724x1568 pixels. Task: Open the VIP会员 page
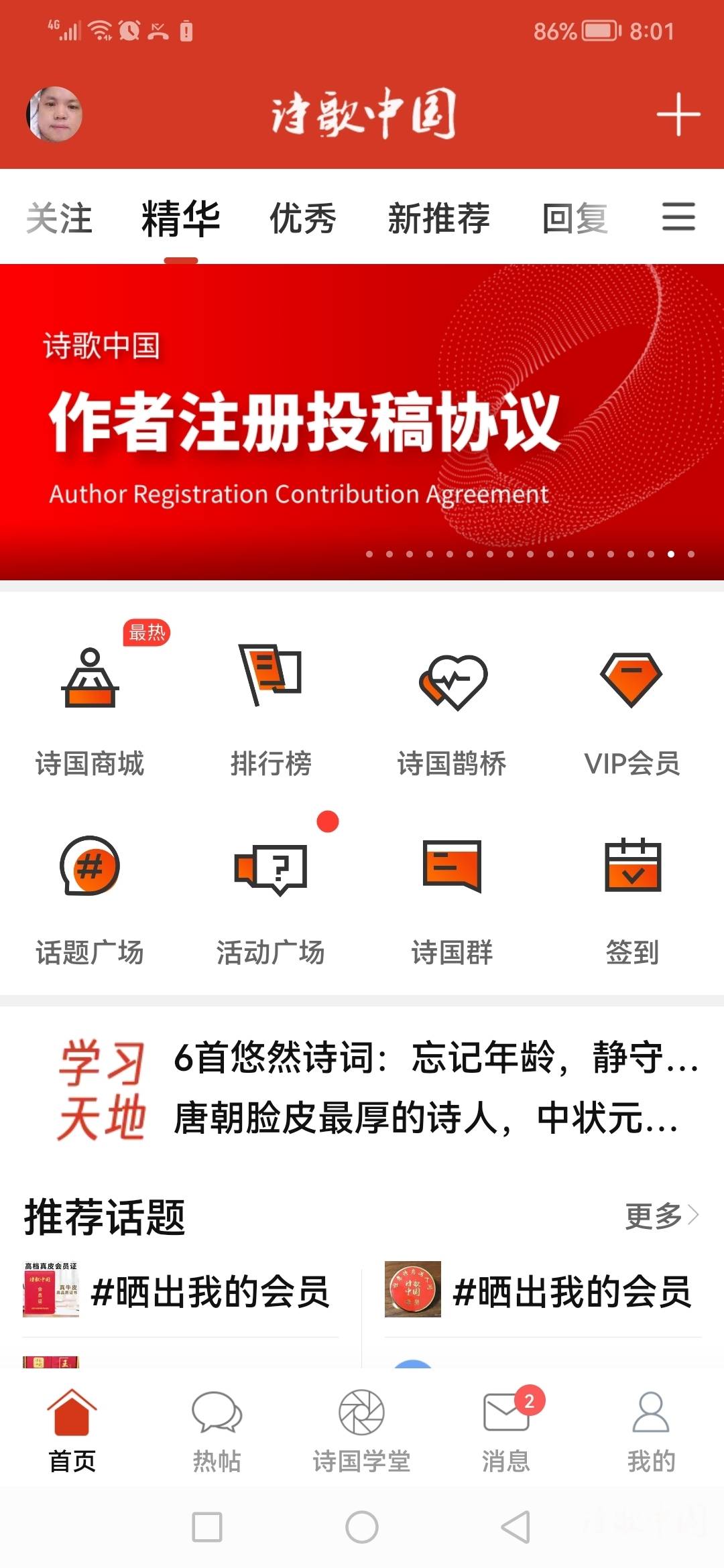coord(631,710)
